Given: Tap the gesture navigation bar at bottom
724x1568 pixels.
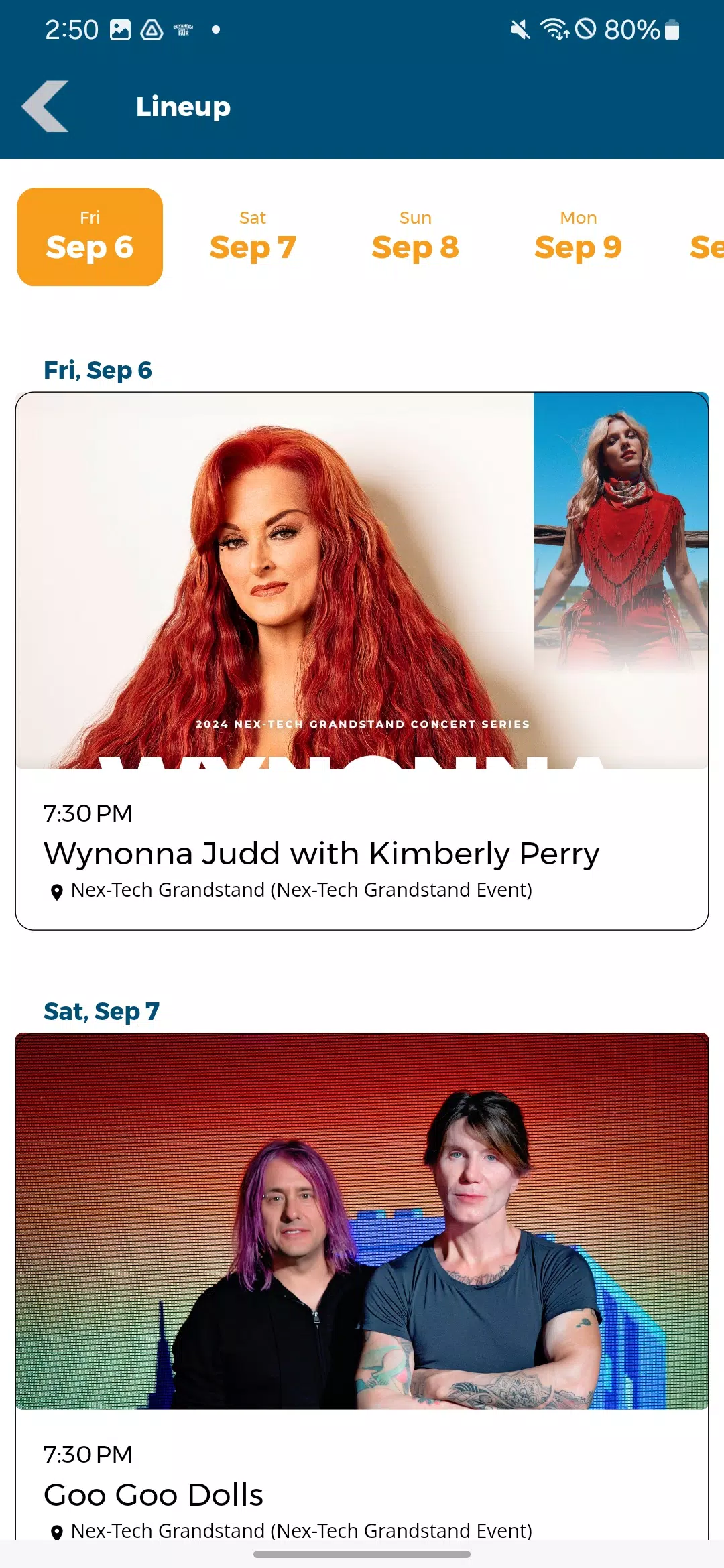Looking at the screenshot, I should [362, 1555].
